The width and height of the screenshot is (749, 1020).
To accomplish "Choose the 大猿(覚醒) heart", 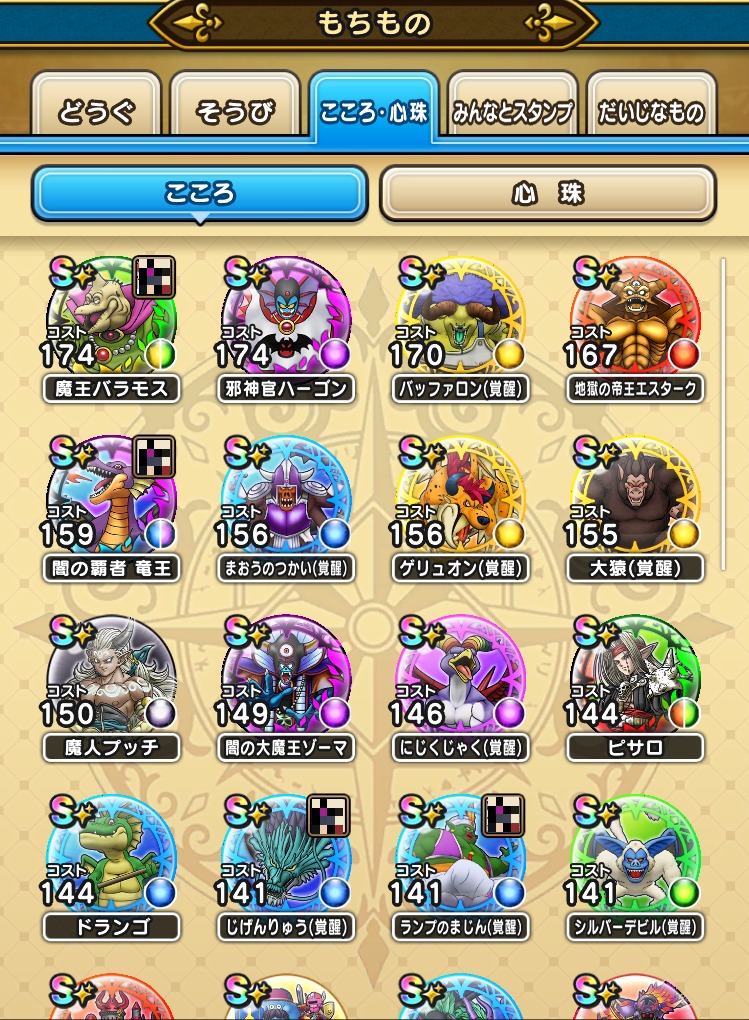I will pyautogui.click(x=635, y=500).
